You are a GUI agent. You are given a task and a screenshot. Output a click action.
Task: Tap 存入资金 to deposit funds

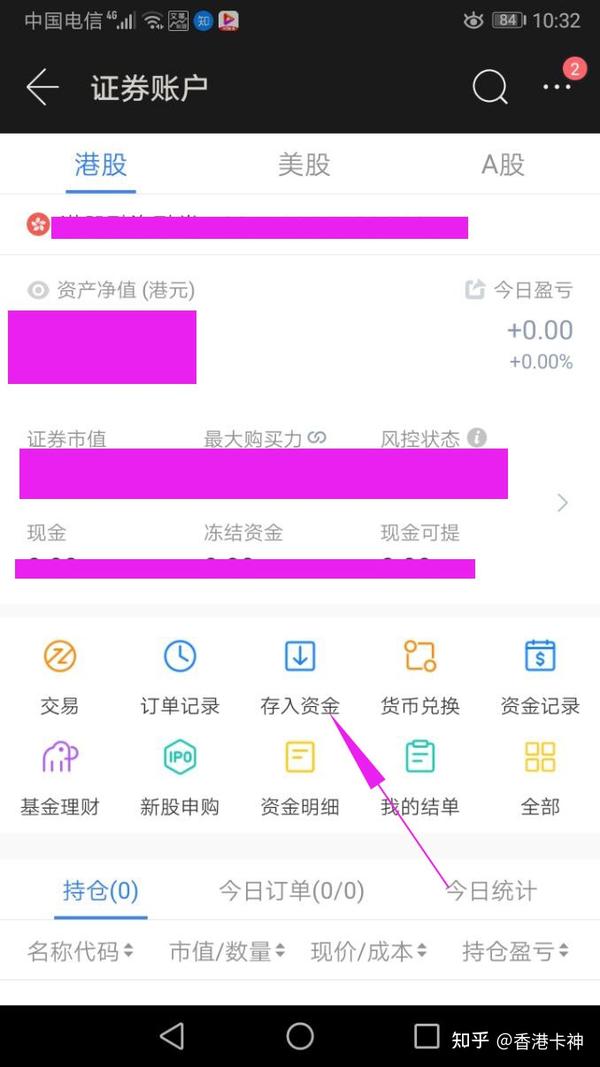[x=300, y=676]
